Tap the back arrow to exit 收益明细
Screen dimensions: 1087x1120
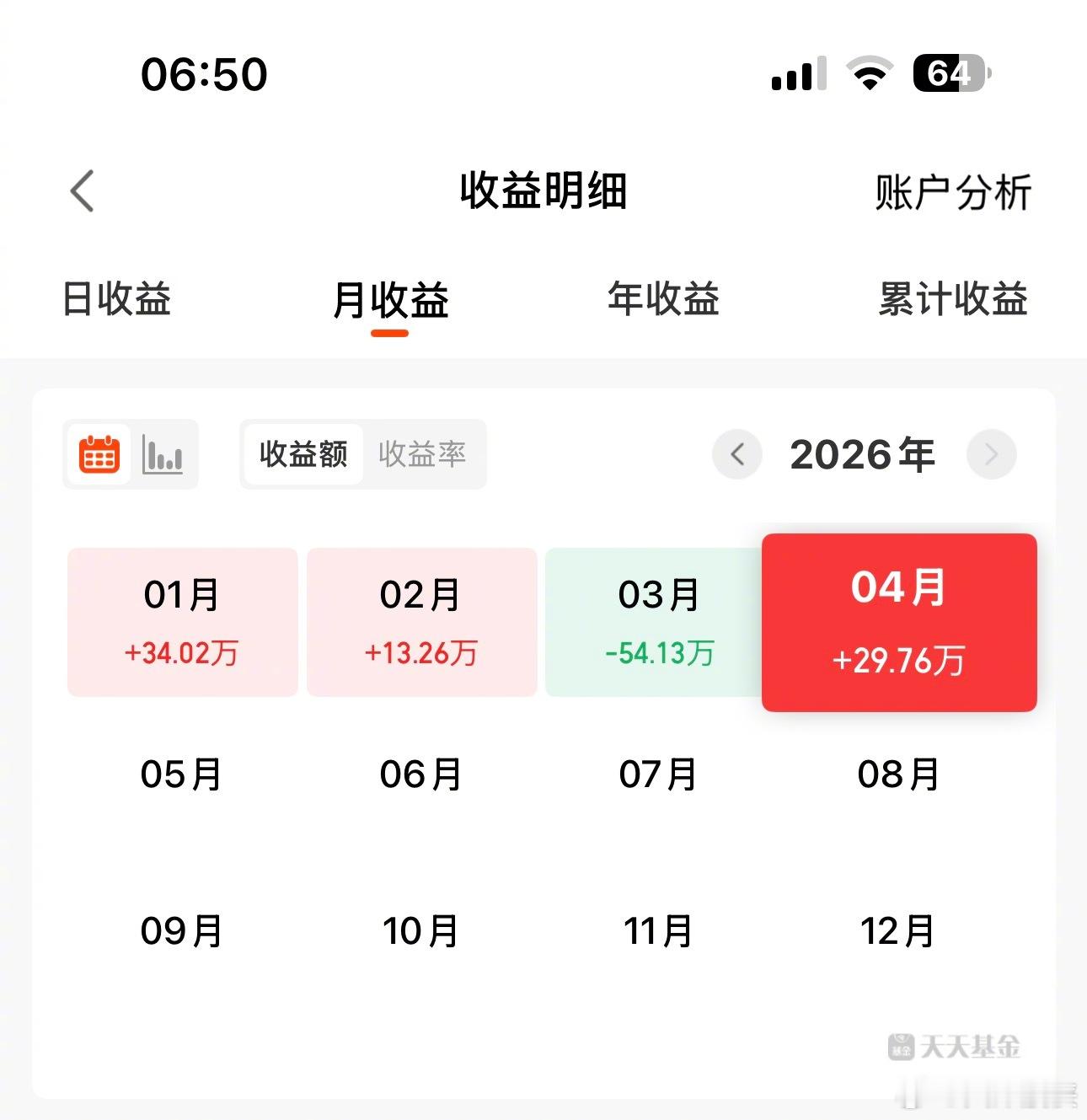coord(82,191)
